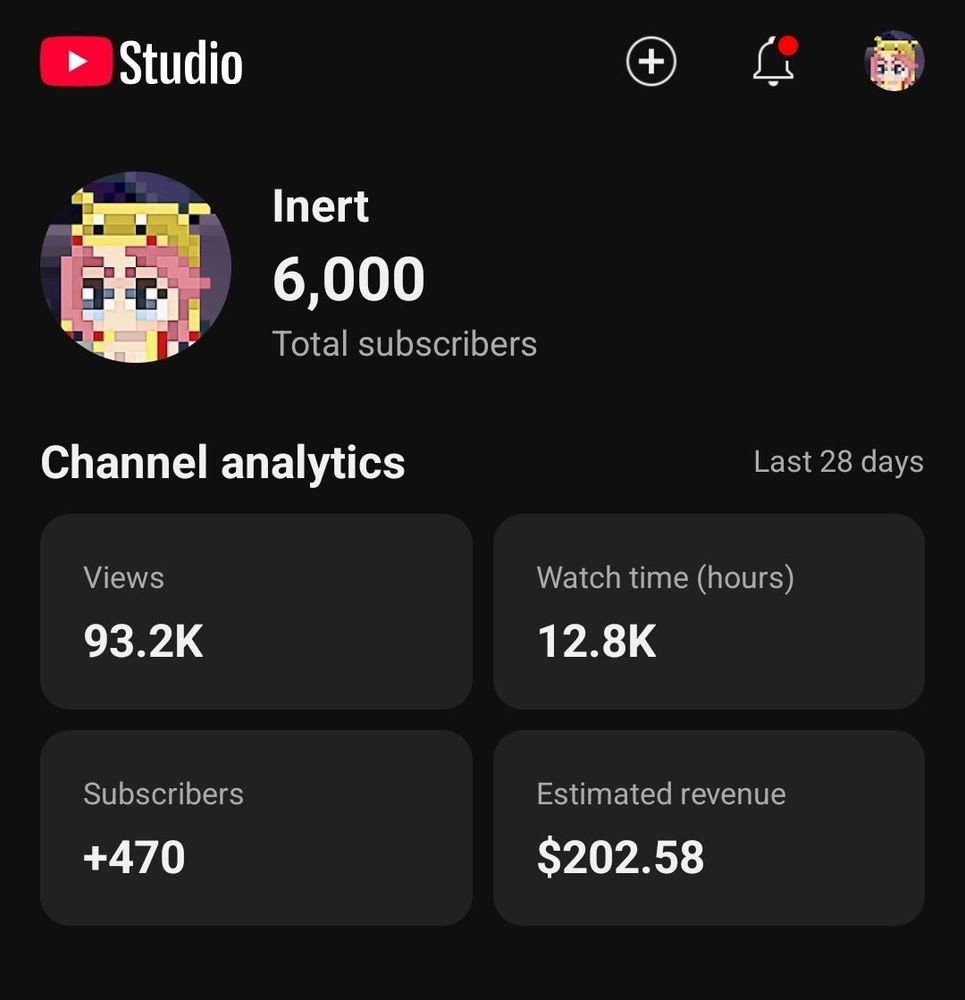Tap the channel name Inert
The image size is (965, 1000).
[x=321, y=207]
